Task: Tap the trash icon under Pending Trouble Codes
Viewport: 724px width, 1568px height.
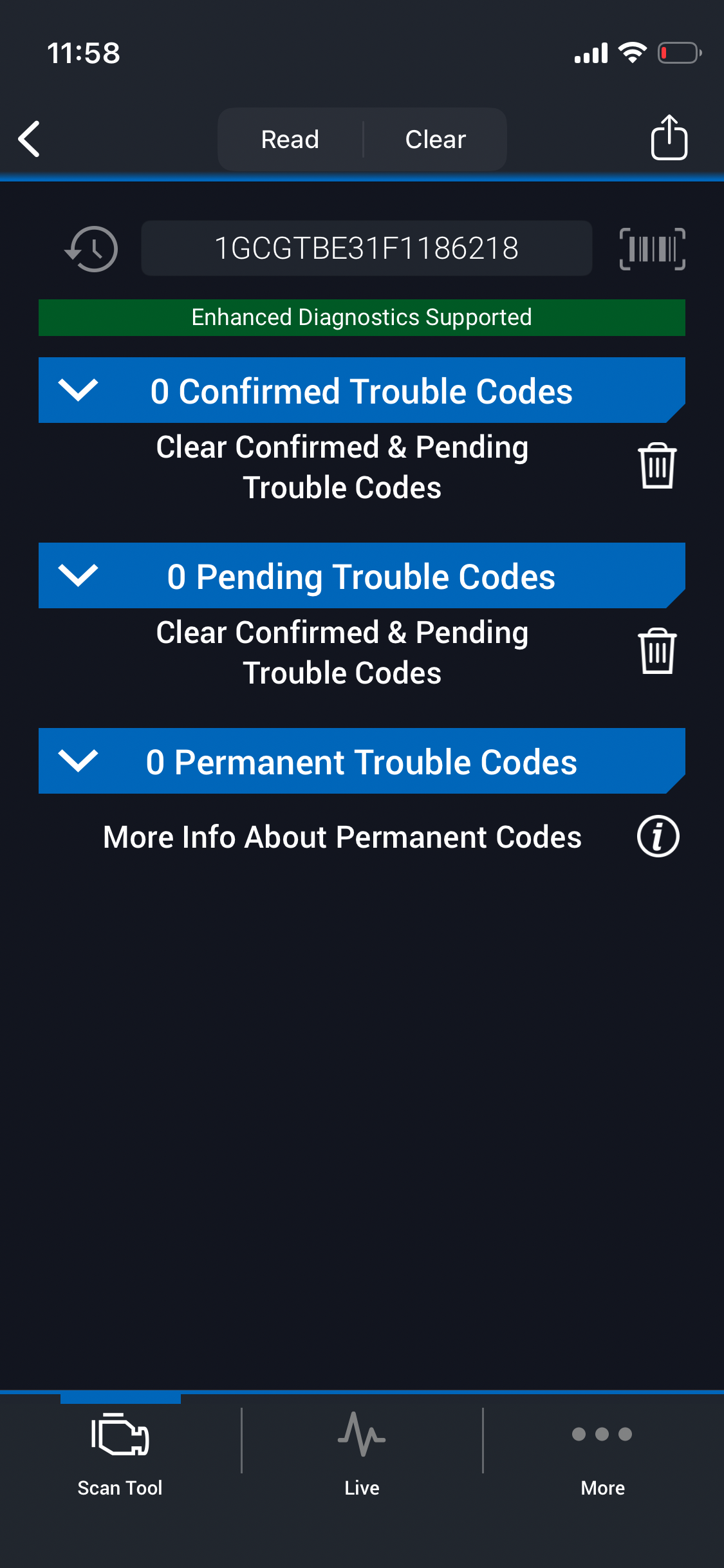Action: point(657,651)
